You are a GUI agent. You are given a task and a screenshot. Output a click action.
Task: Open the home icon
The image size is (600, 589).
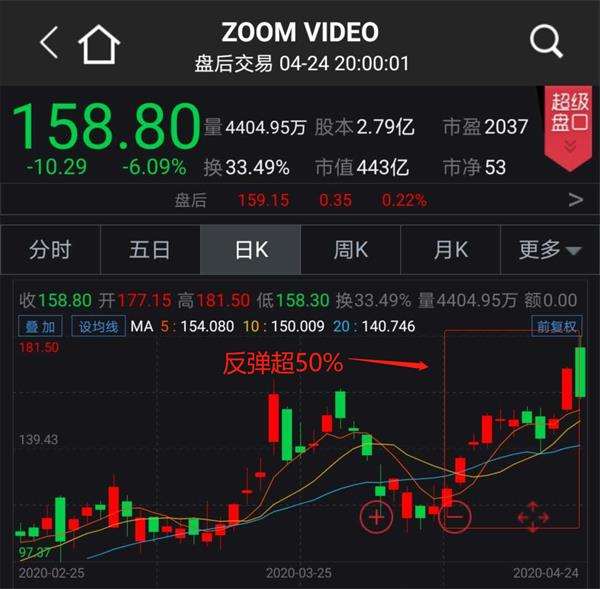point(99,43)
